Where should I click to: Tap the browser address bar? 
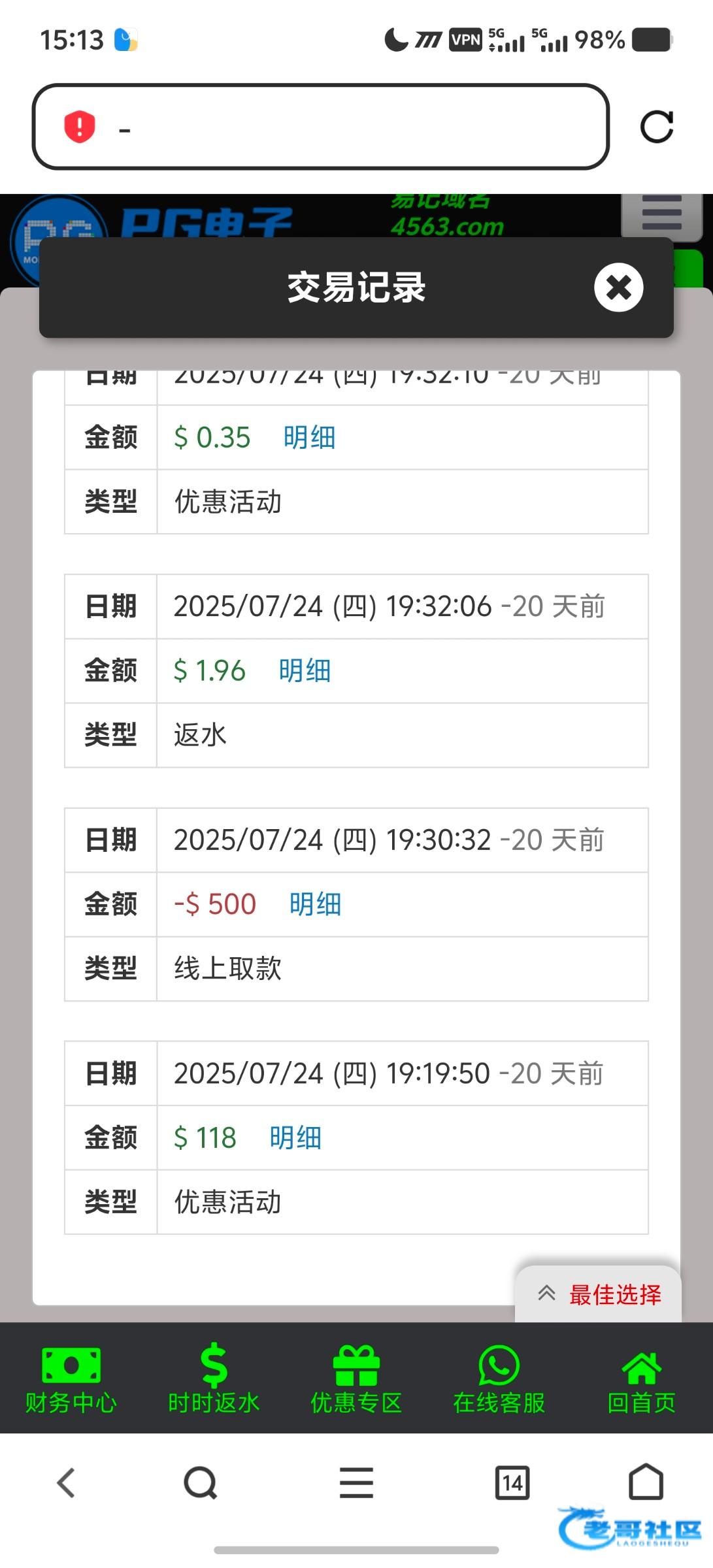click(321, 127)
